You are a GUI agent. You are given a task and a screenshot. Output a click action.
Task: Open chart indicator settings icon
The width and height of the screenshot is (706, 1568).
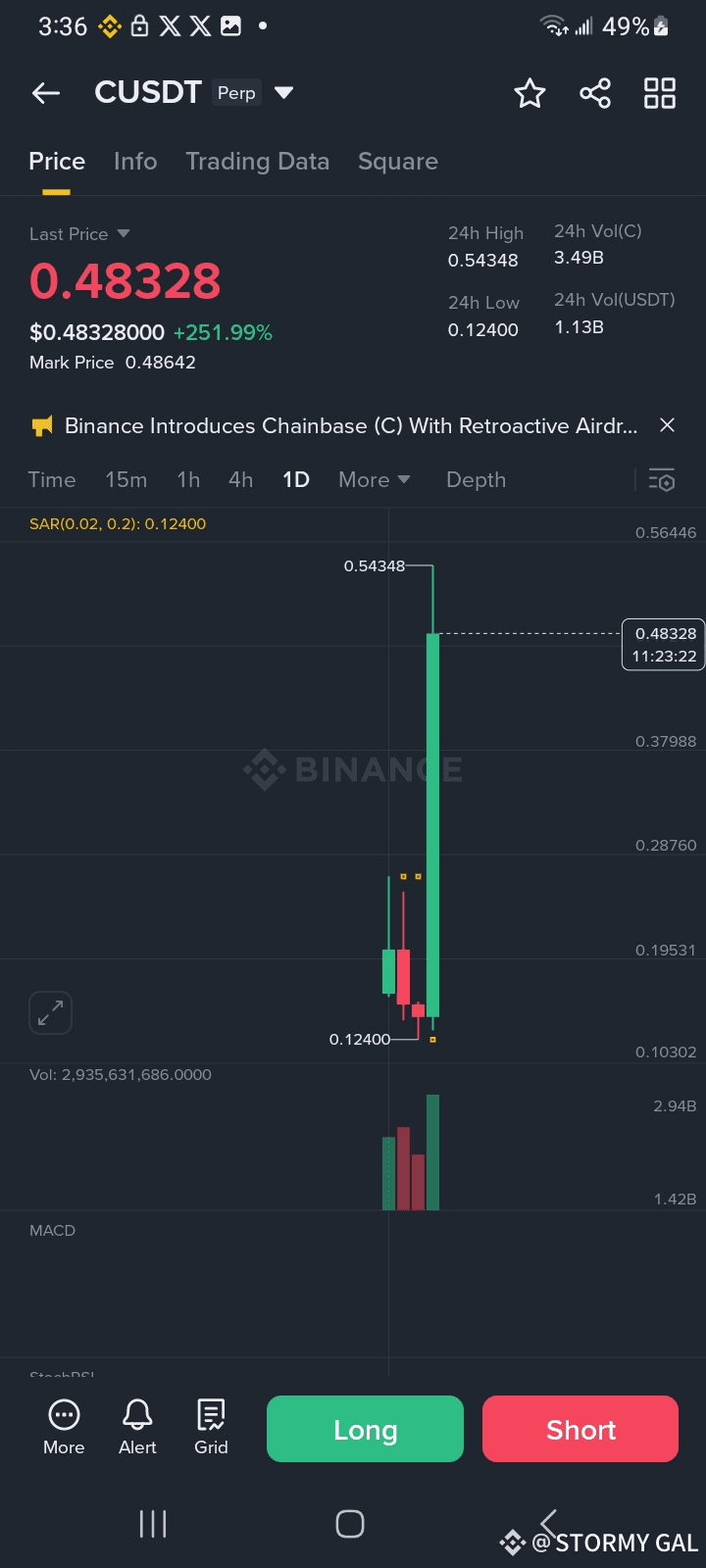pyautogui.click(x=662, y=479)
